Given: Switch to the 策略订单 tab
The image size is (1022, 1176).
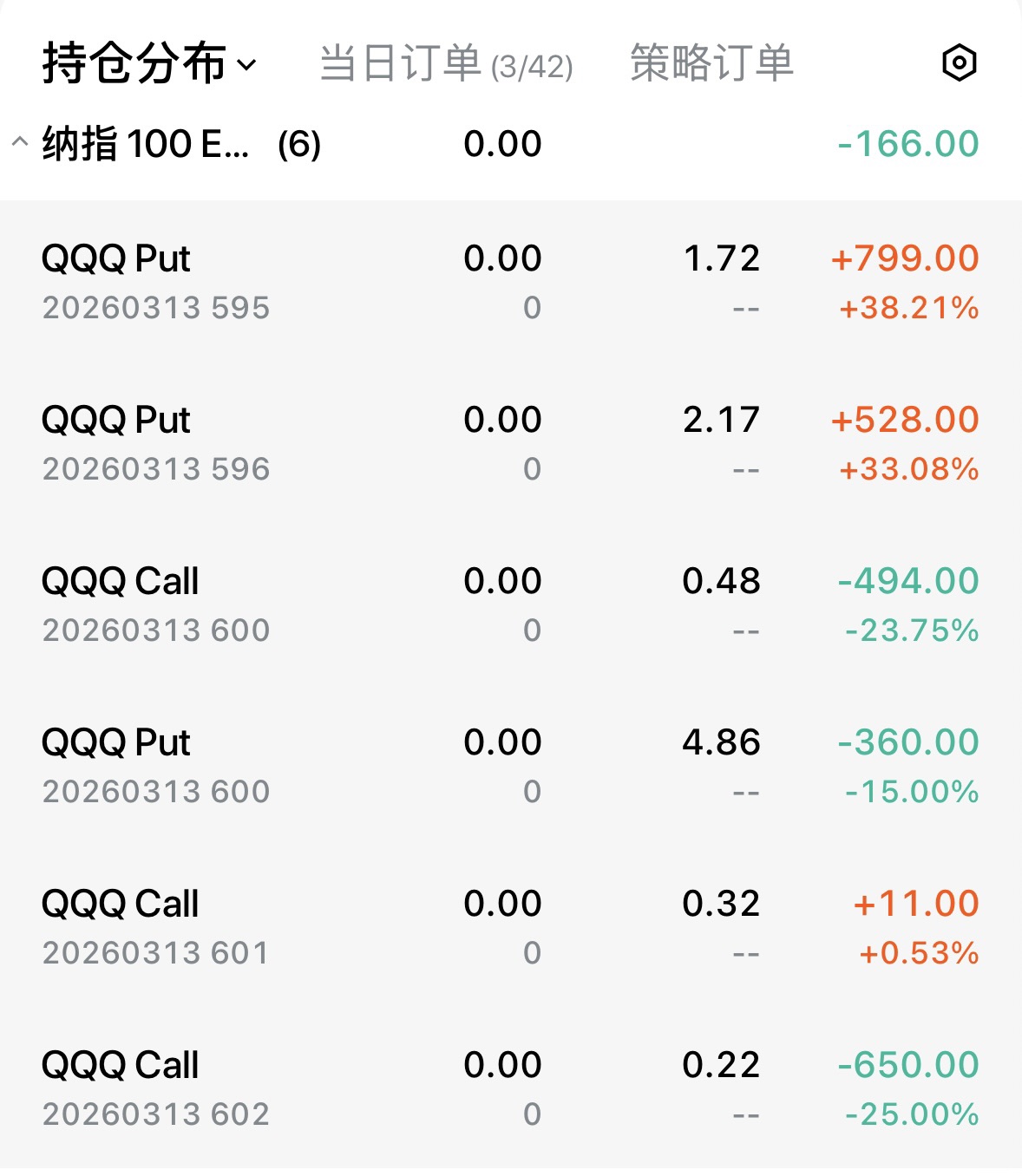Looking at the screenshot, I should coord(711,63).
